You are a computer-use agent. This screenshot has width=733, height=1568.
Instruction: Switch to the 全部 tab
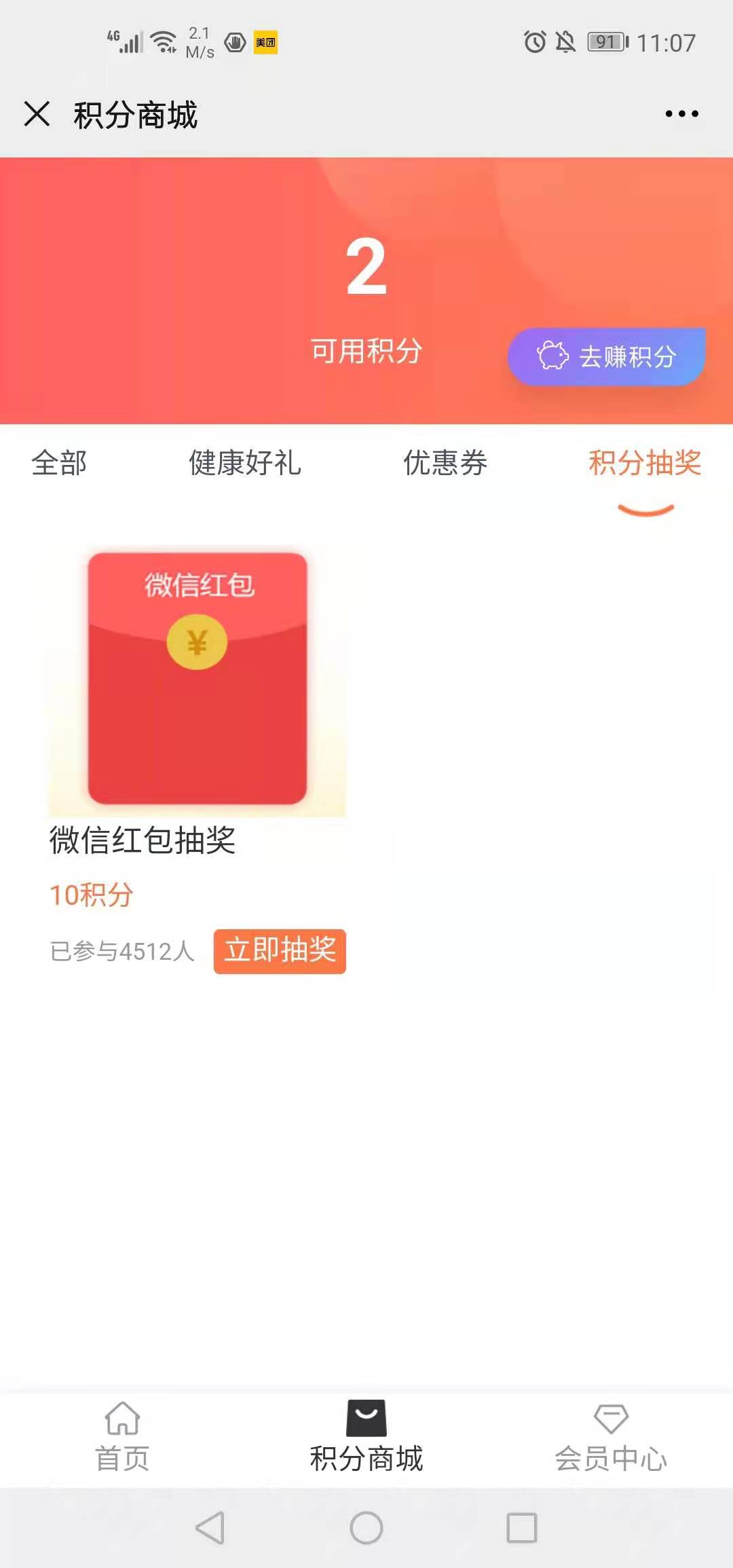pos(59,464)
